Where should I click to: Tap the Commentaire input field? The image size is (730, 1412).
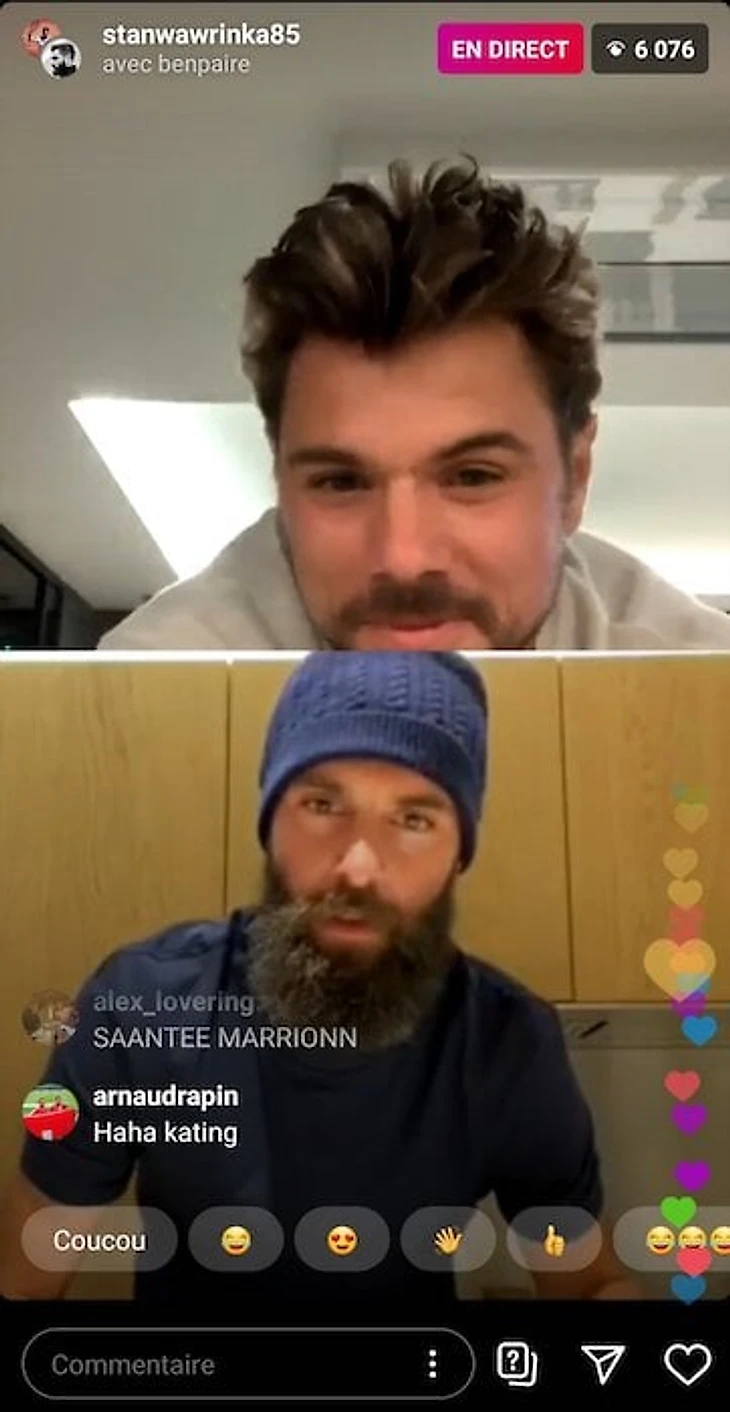click(220, 1364)
